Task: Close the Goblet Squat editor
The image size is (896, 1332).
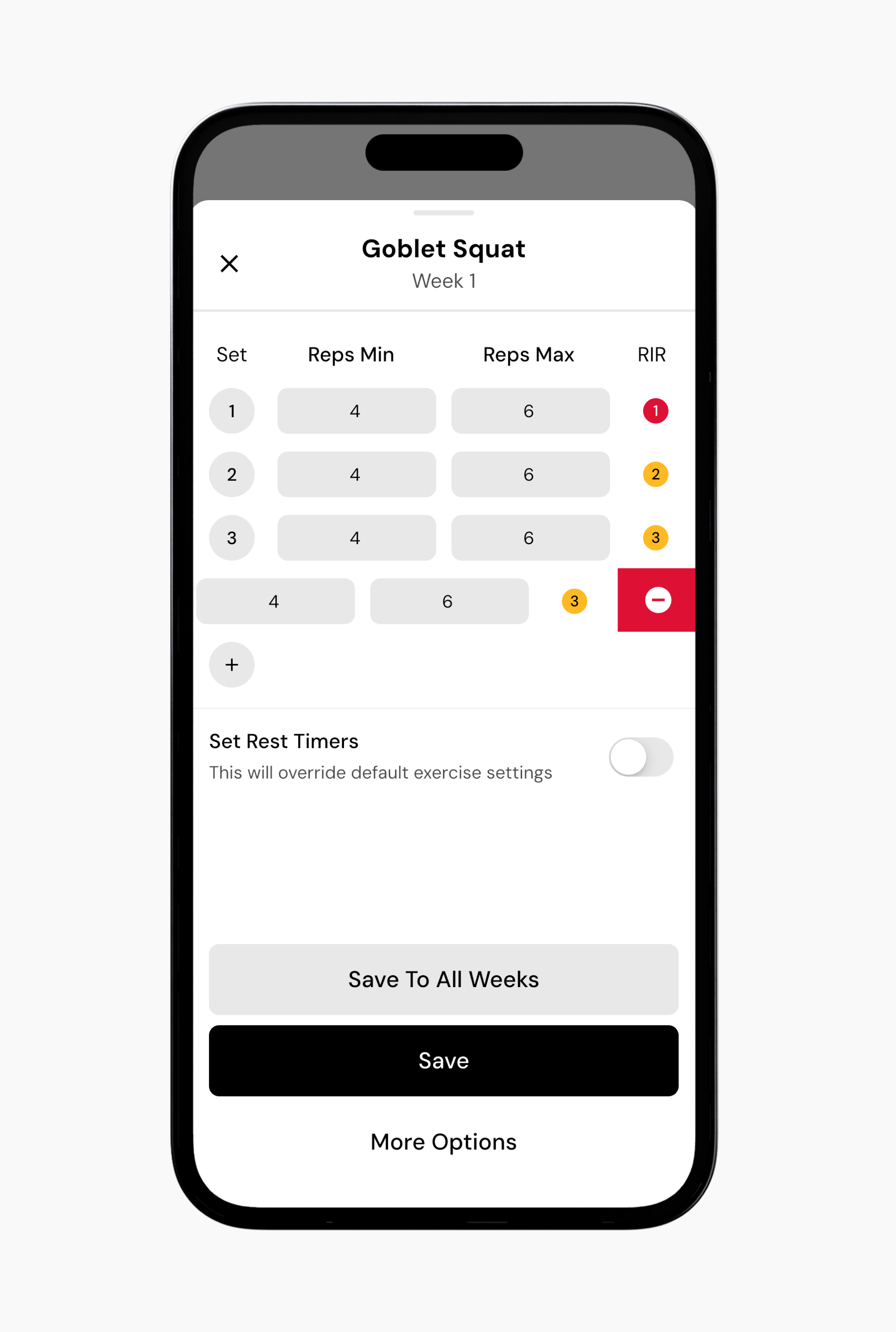Action: (x=229, y=263)
